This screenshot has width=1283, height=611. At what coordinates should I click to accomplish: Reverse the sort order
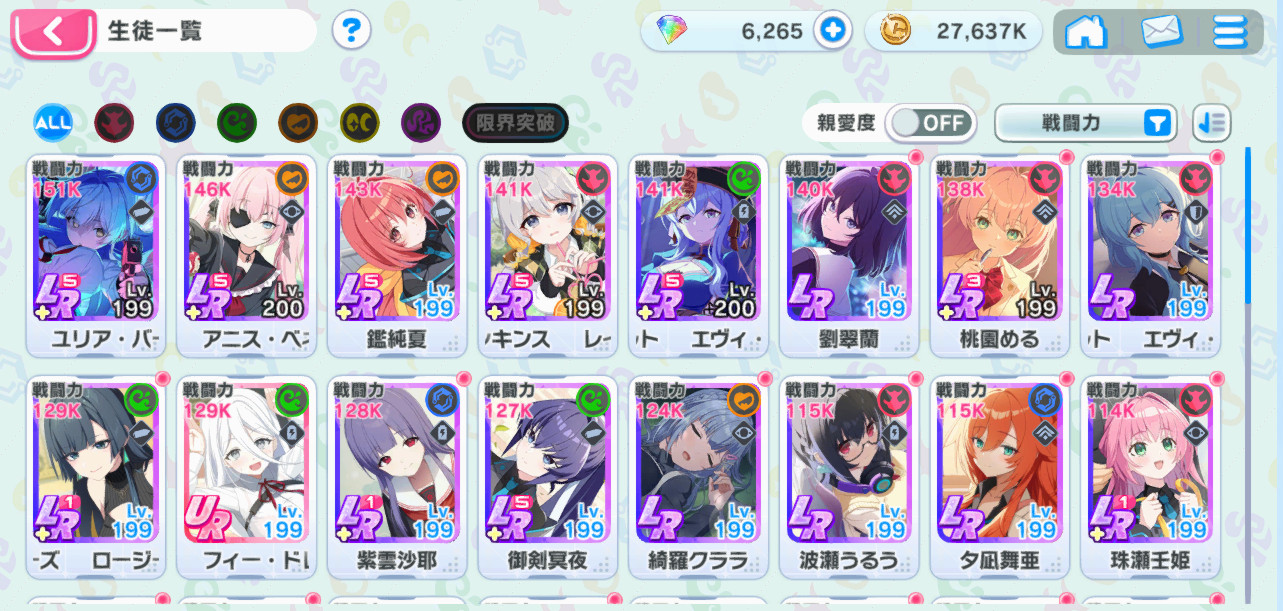click(x=1212, y=123)
